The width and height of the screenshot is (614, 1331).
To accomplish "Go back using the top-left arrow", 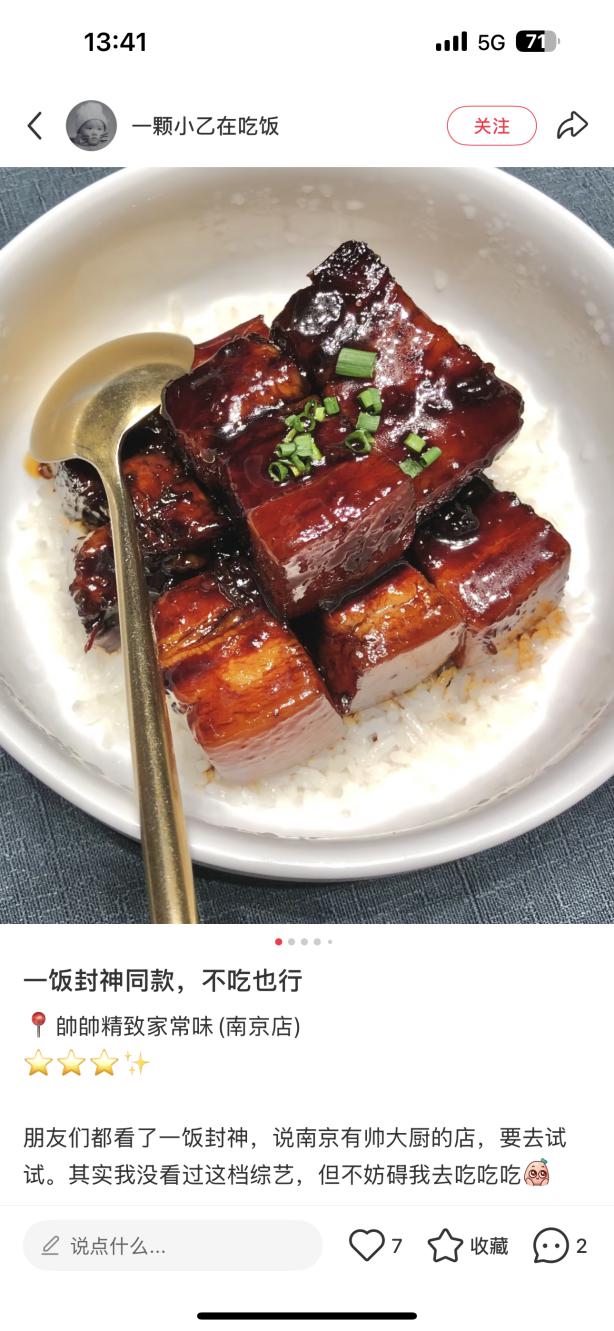I will 35,126.
